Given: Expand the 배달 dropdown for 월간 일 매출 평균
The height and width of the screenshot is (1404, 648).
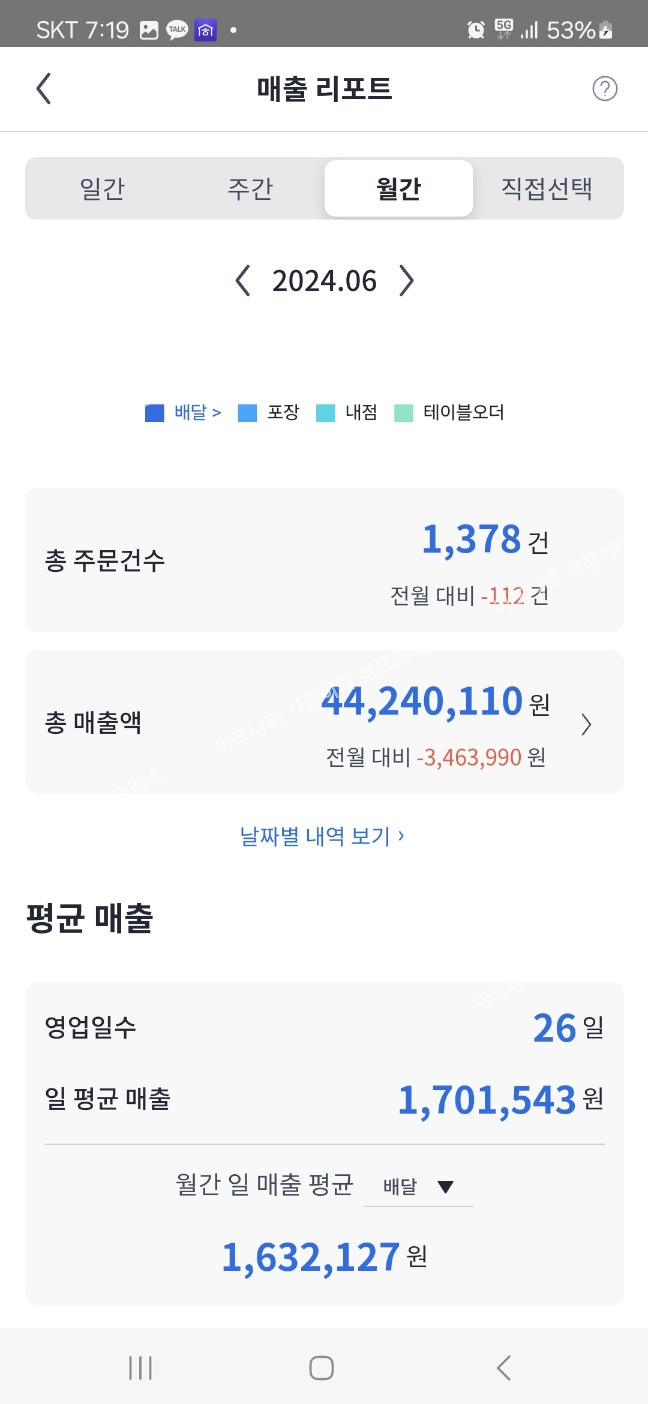Looking at the screenshot, I should click(x=418, y=1187).
